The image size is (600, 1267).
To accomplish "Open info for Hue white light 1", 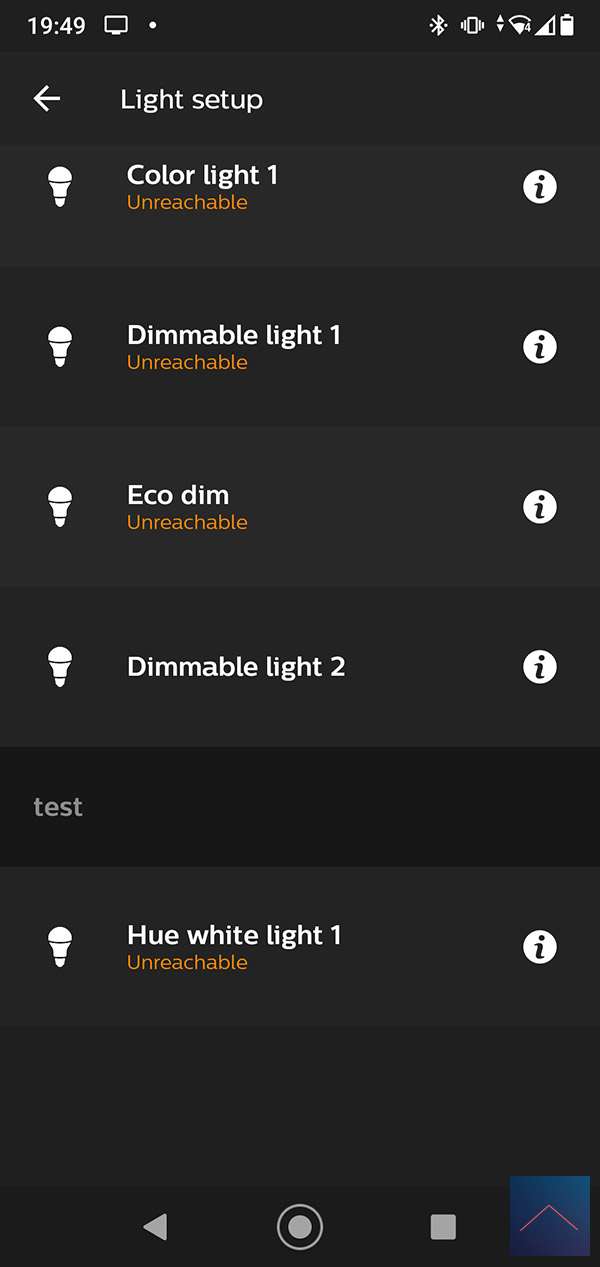I will (540, 947).
